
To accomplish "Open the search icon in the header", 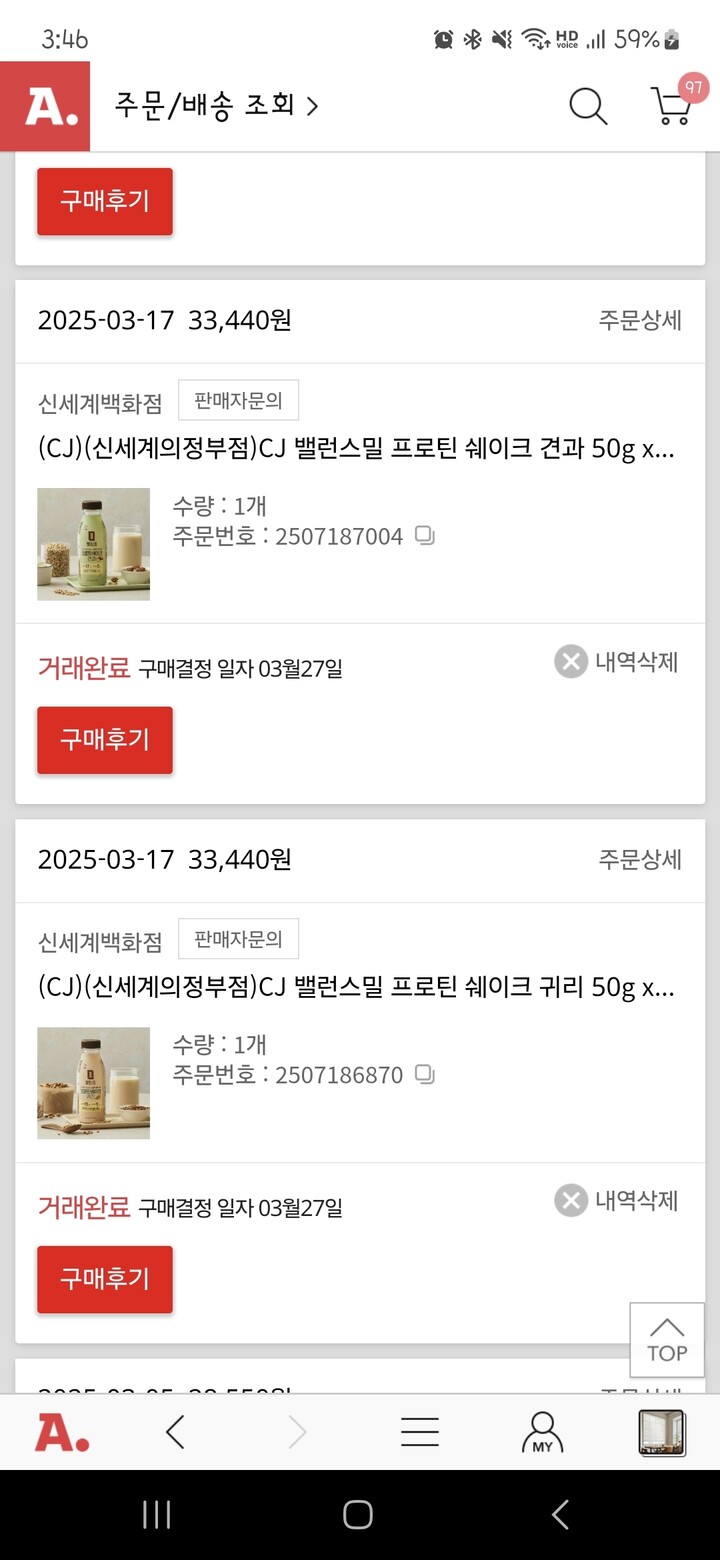I will 587,107.
